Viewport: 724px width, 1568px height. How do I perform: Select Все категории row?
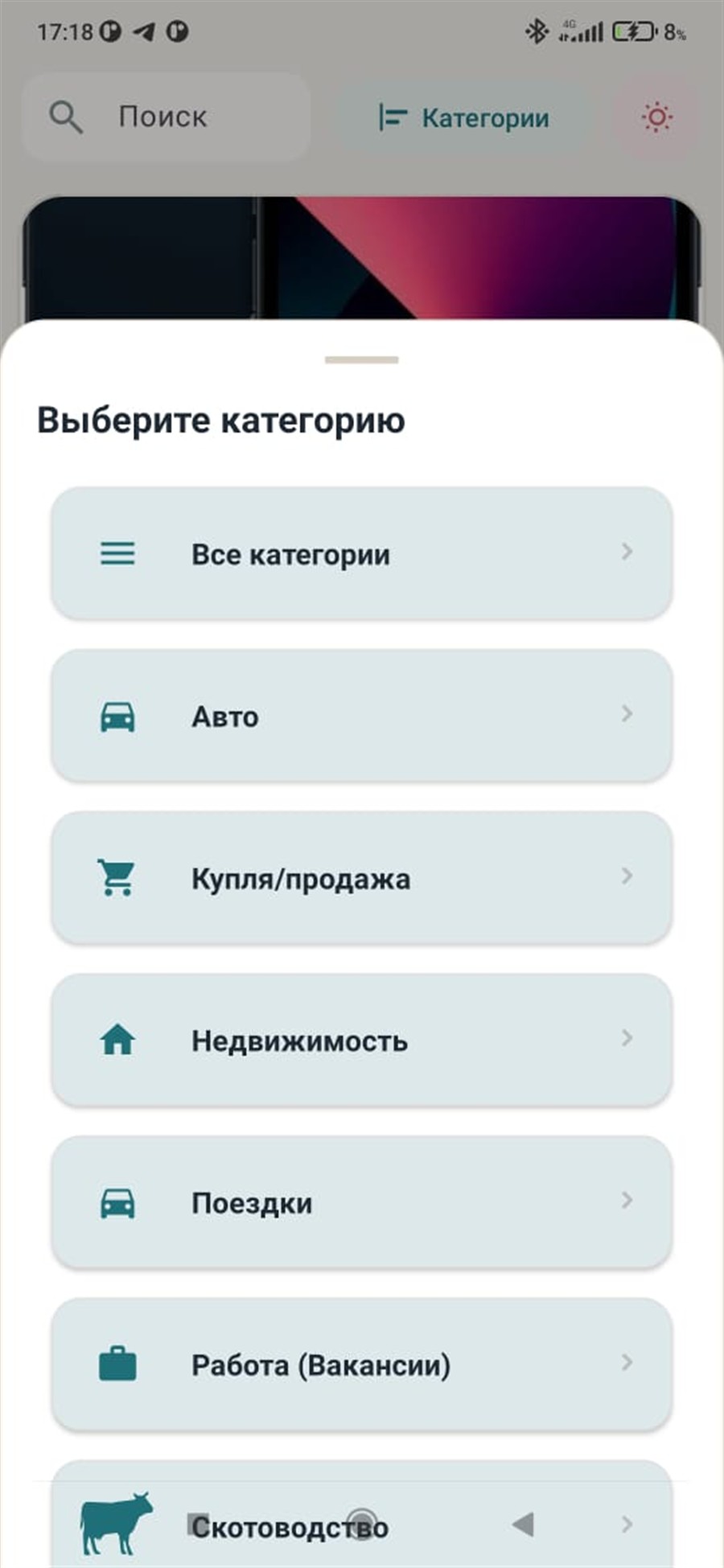pos(362,553)
